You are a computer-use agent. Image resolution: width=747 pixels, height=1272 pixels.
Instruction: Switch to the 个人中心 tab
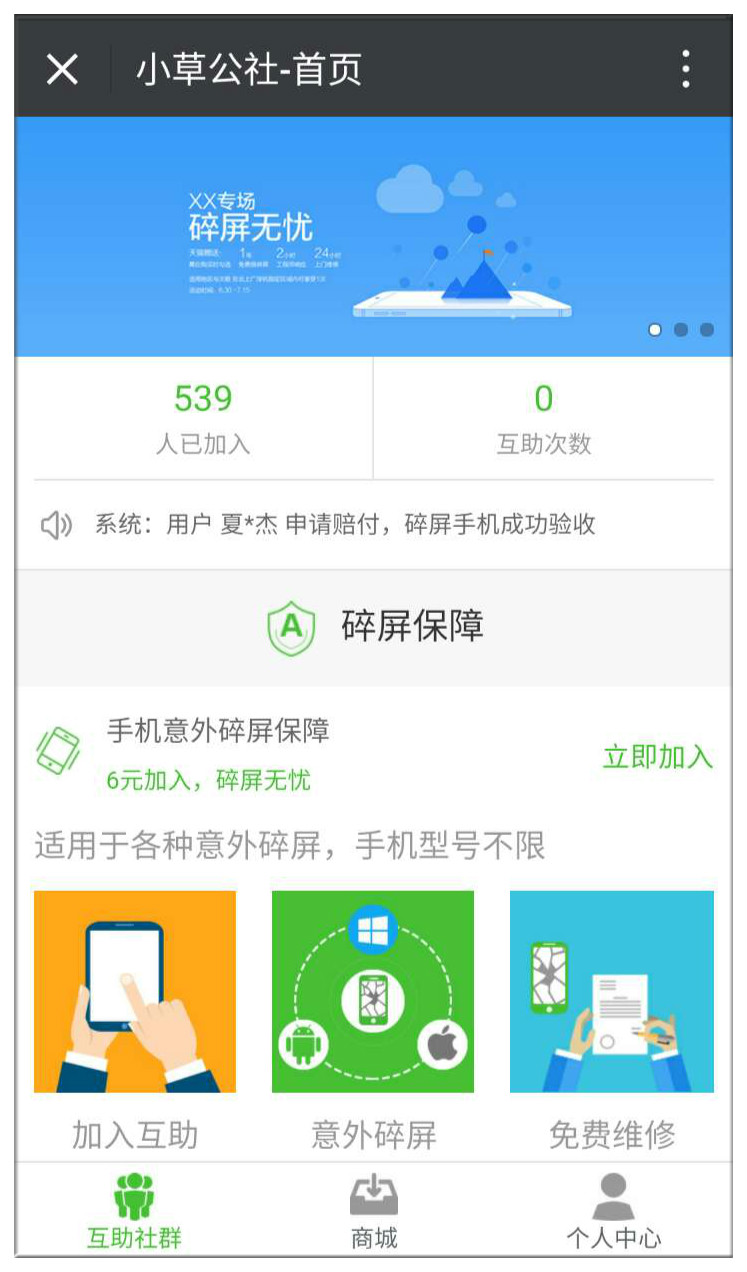click(x=613, y=1211)
